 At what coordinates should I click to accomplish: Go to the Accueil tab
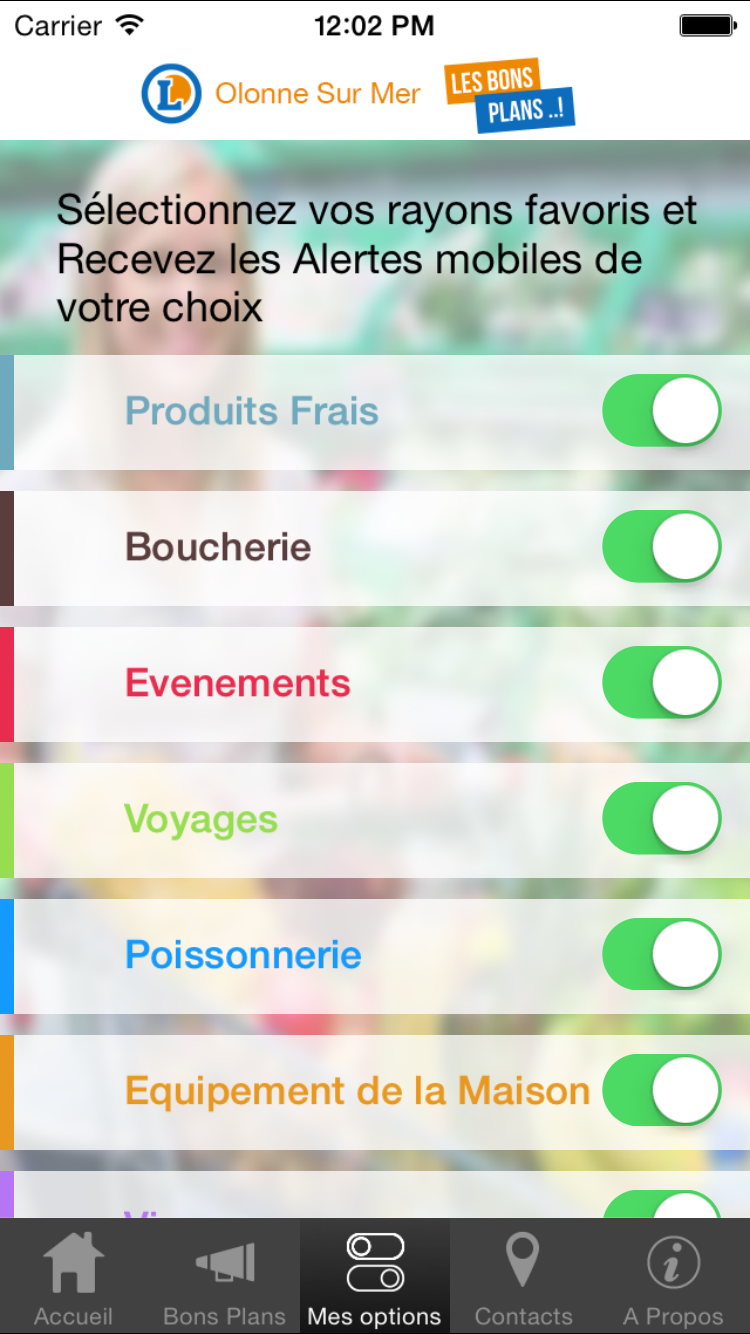tap(73, 1277)
